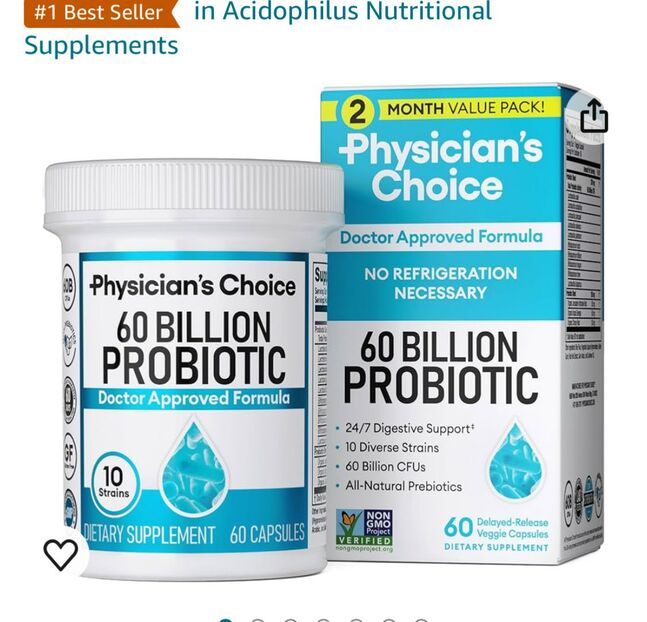Add product to wish list with heart

click(61, 553)
